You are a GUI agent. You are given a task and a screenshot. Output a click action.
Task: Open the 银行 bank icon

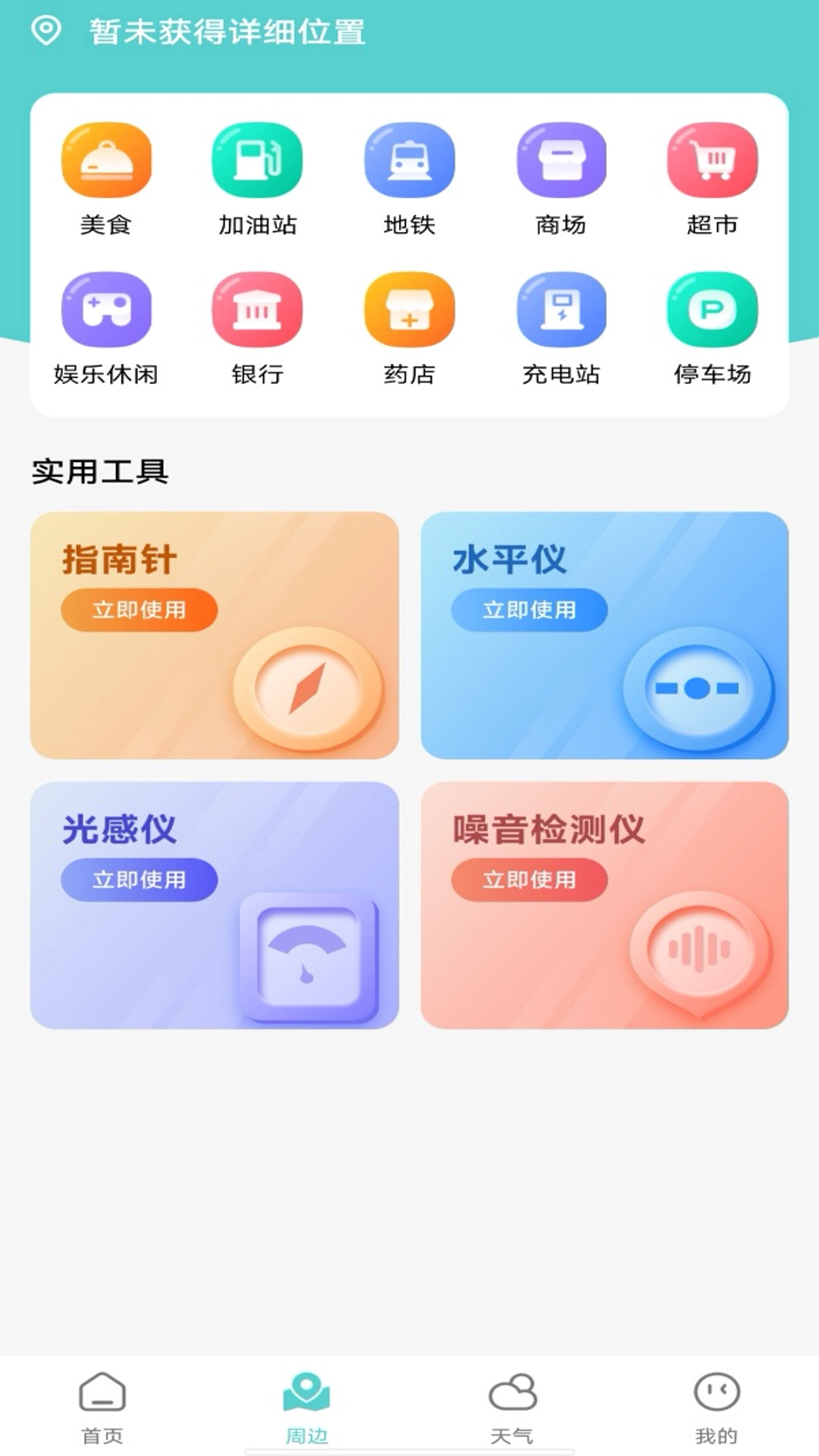point(258,309)
